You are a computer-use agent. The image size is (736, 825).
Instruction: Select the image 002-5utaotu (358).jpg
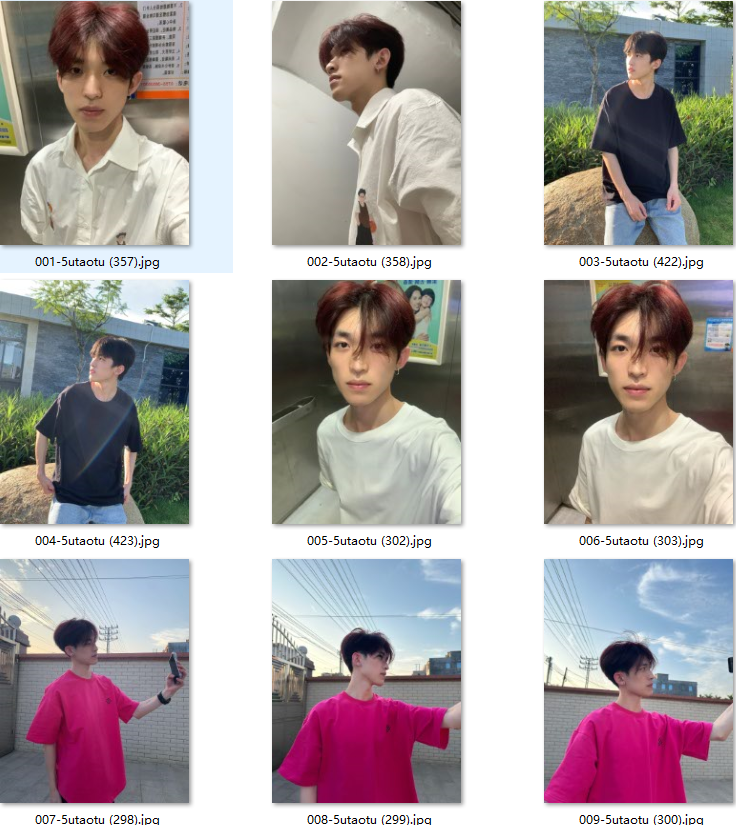coord(367,124)
